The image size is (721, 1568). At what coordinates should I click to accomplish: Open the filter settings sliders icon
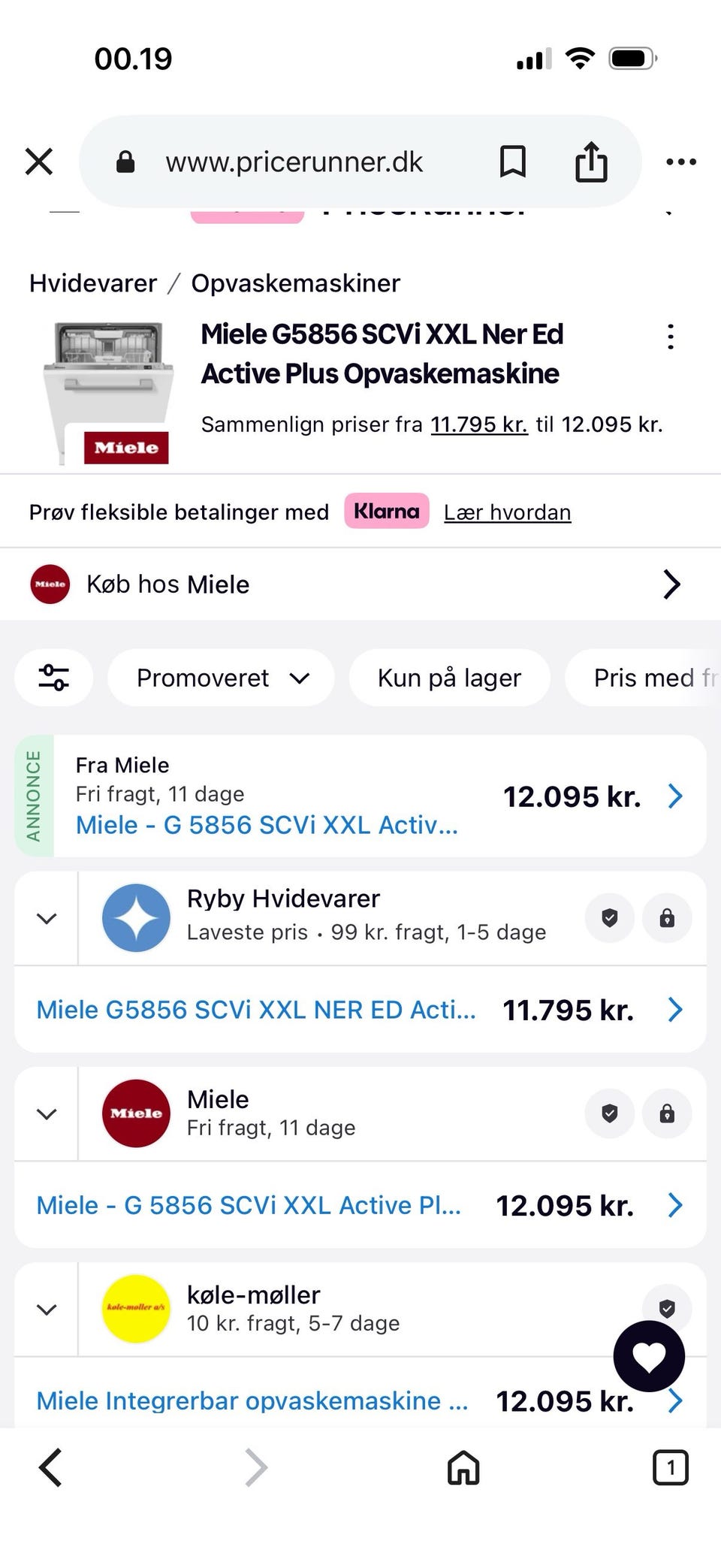pyautogui.click(x=53, y=677)
